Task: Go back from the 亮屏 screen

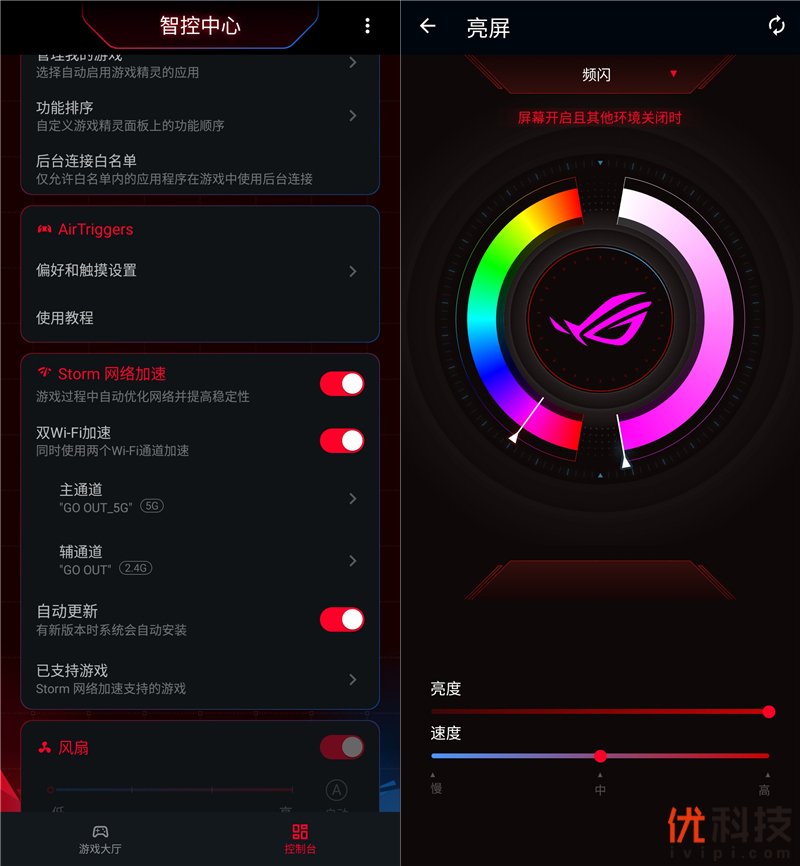Action: click(x=428, y=26)
